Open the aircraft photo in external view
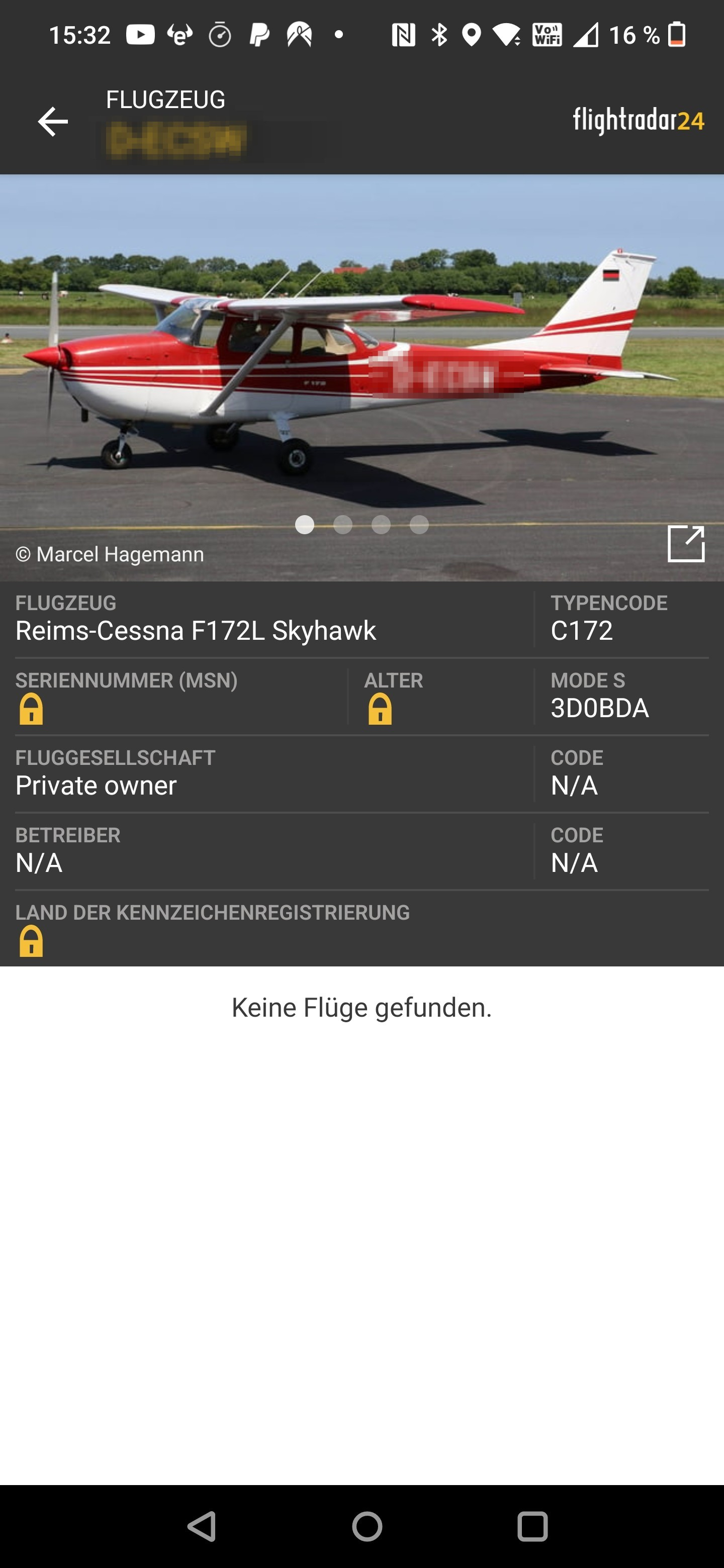 [x=686, y=544]
